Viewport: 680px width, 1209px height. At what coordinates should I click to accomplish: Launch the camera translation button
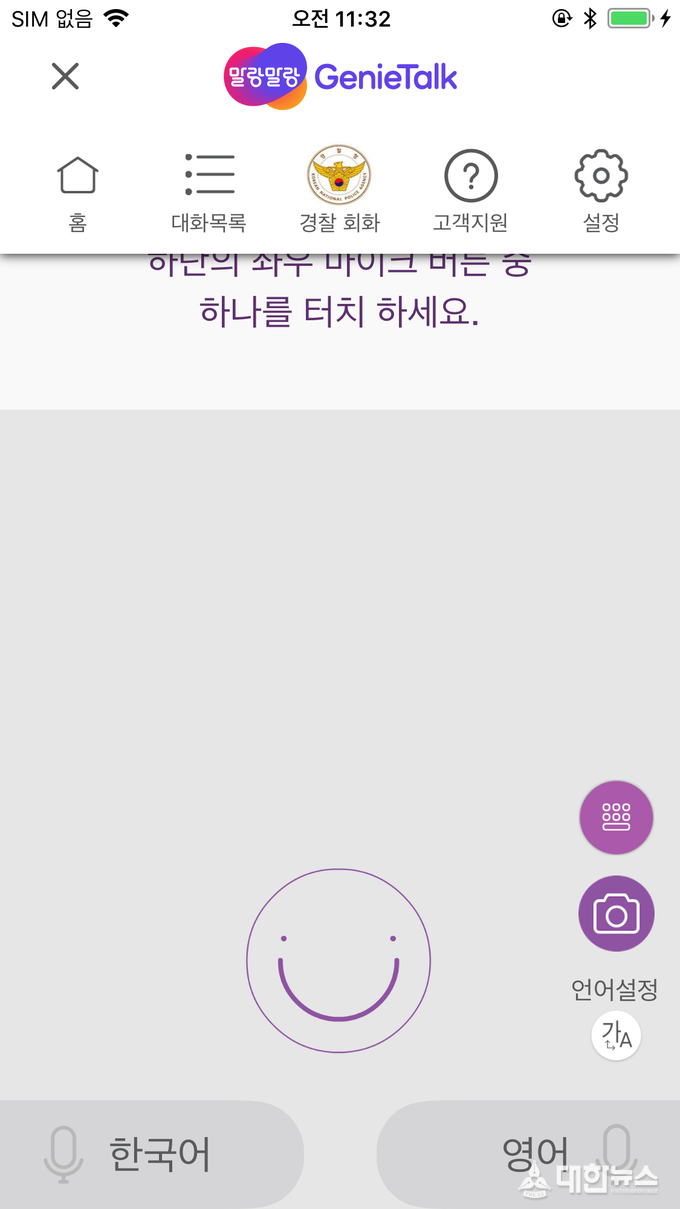click(x=616, y=914)
